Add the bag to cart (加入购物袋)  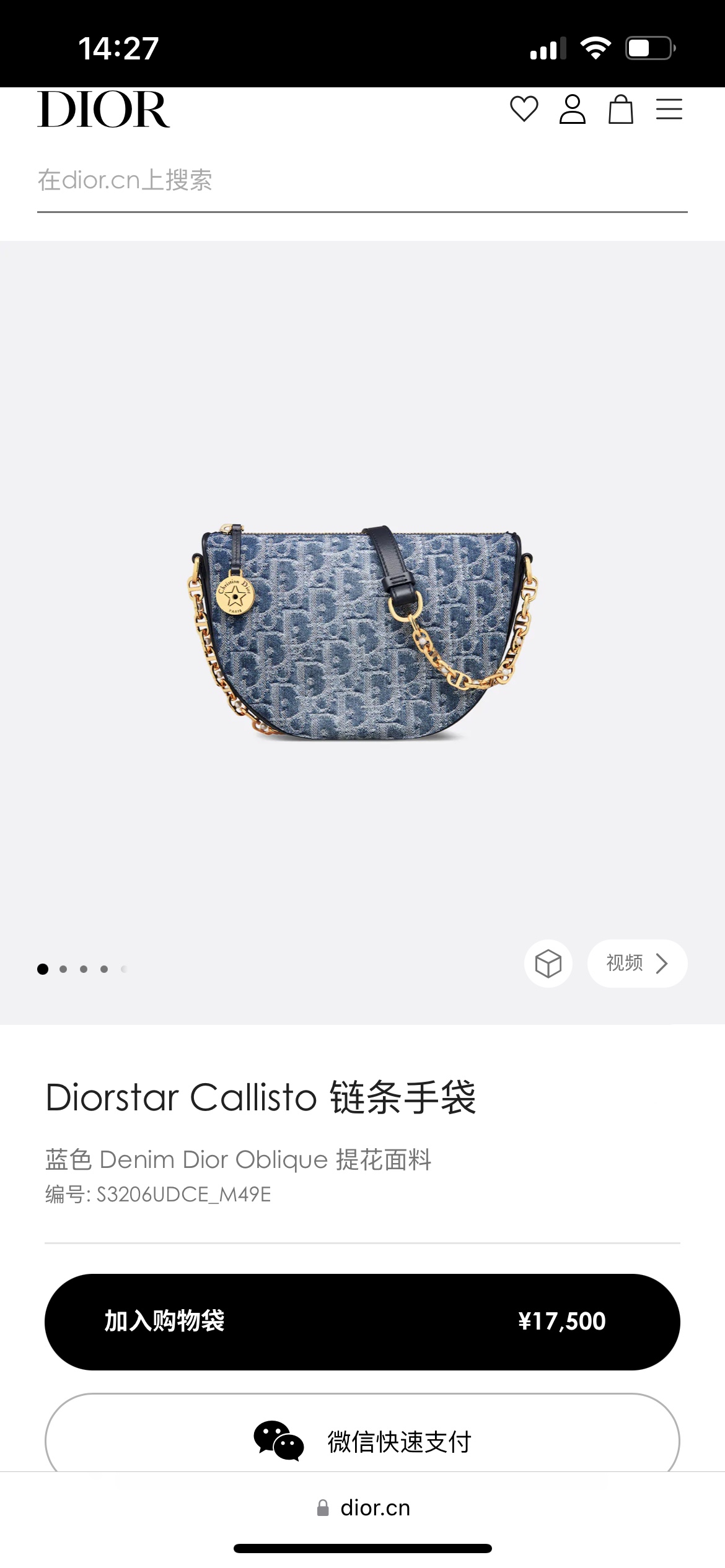coord(362,1322)
